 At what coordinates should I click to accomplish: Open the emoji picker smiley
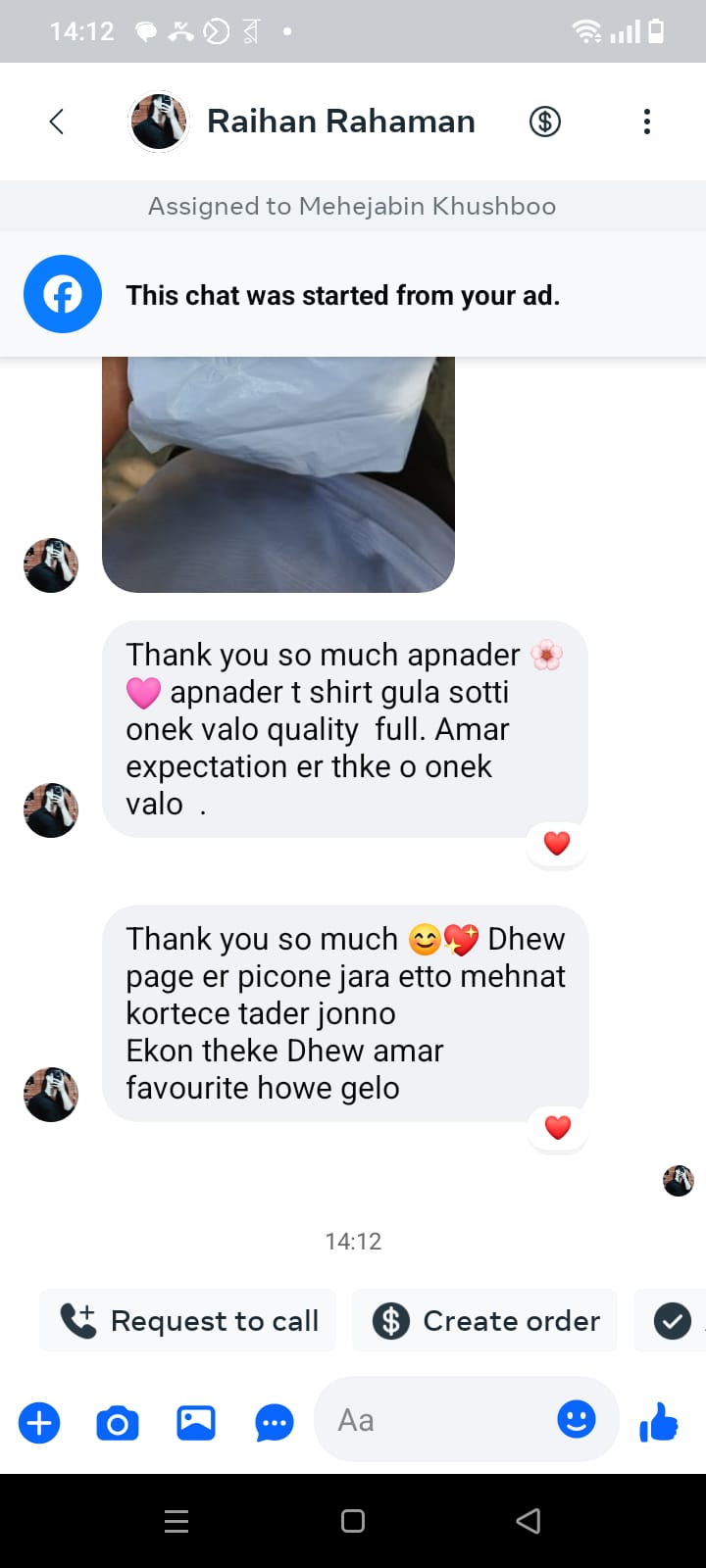tap(577, 1419)
